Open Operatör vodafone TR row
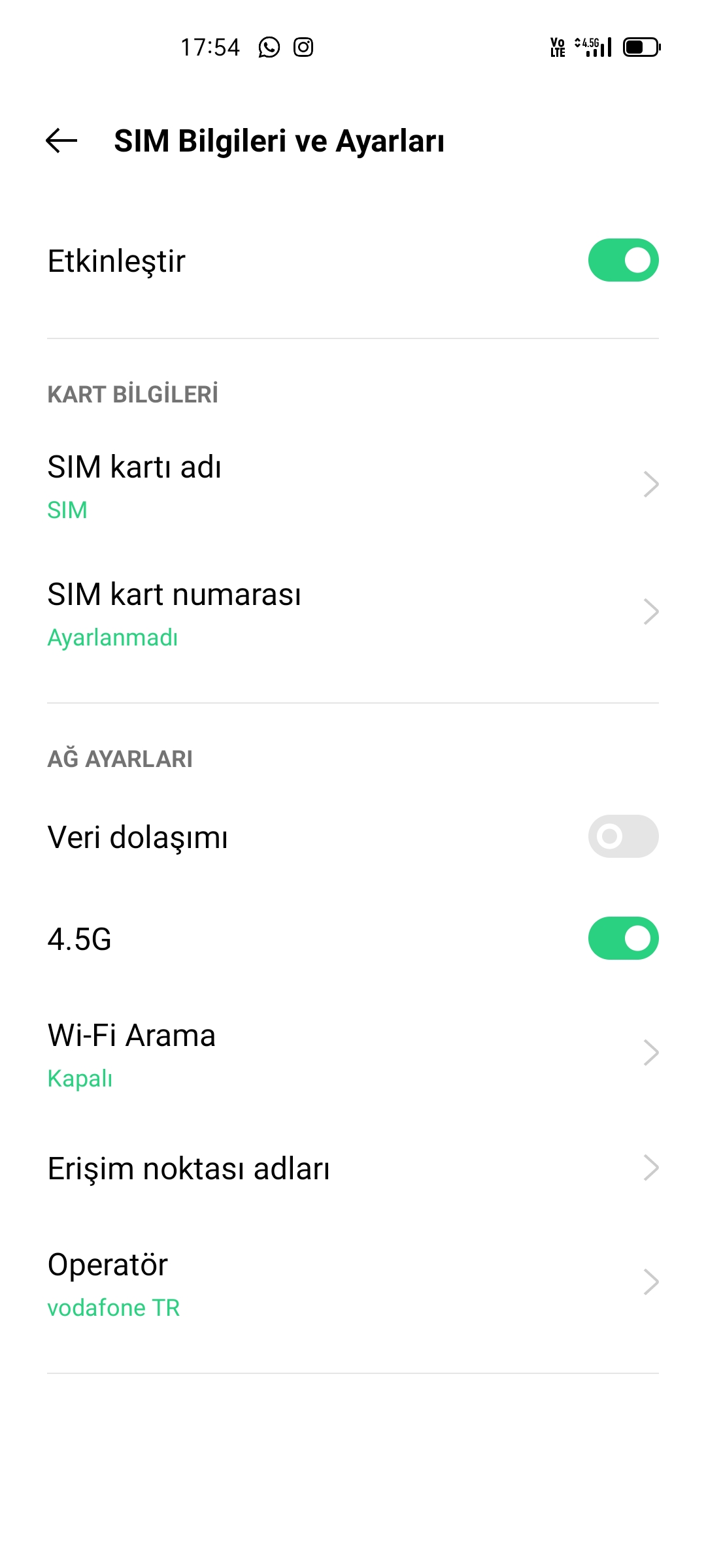The image size is (706, 1568). pos(353,1283)
